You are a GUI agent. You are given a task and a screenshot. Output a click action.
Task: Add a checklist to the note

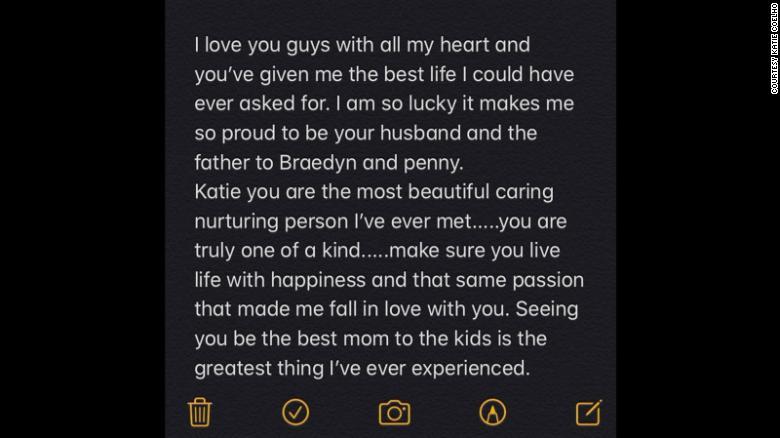tap(296, 411)
